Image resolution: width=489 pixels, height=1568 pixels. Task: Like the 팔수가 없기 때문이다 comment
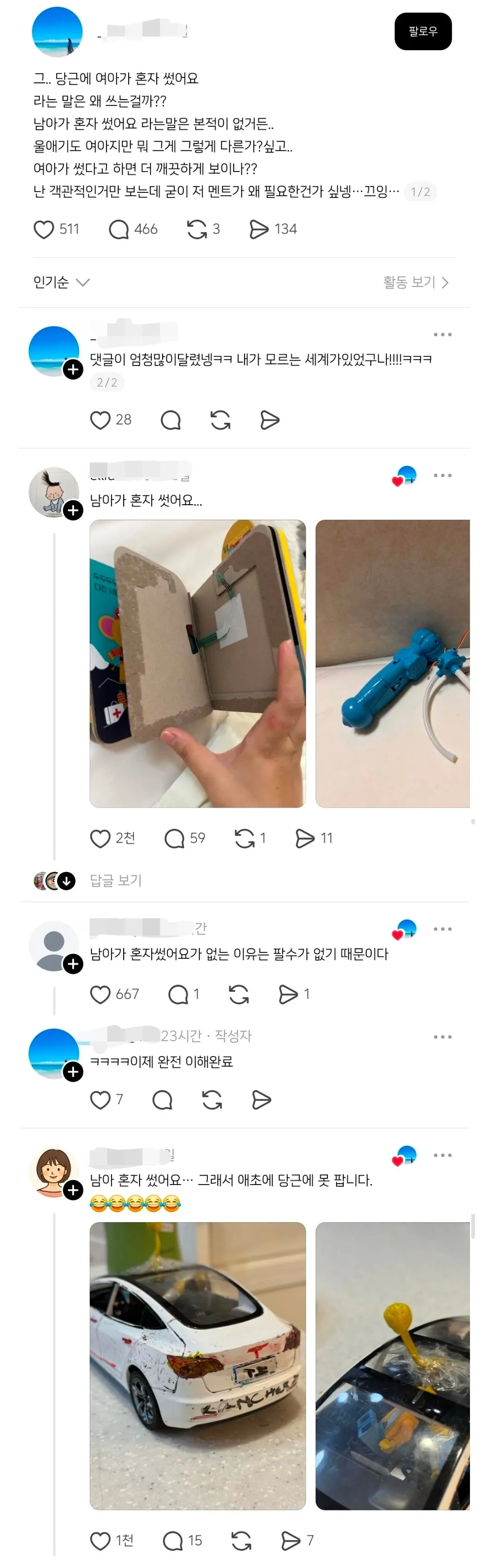[101, 994]
